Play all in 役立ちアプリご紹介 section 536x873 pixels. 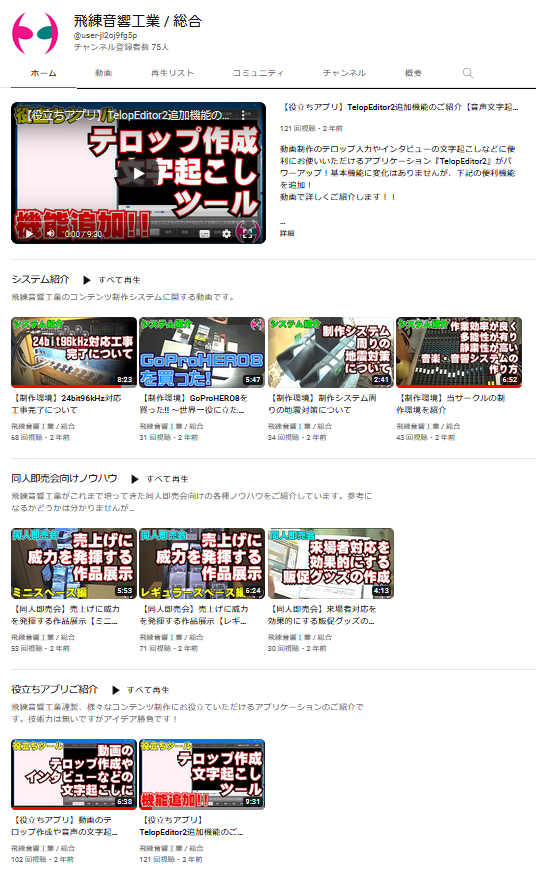140,690
